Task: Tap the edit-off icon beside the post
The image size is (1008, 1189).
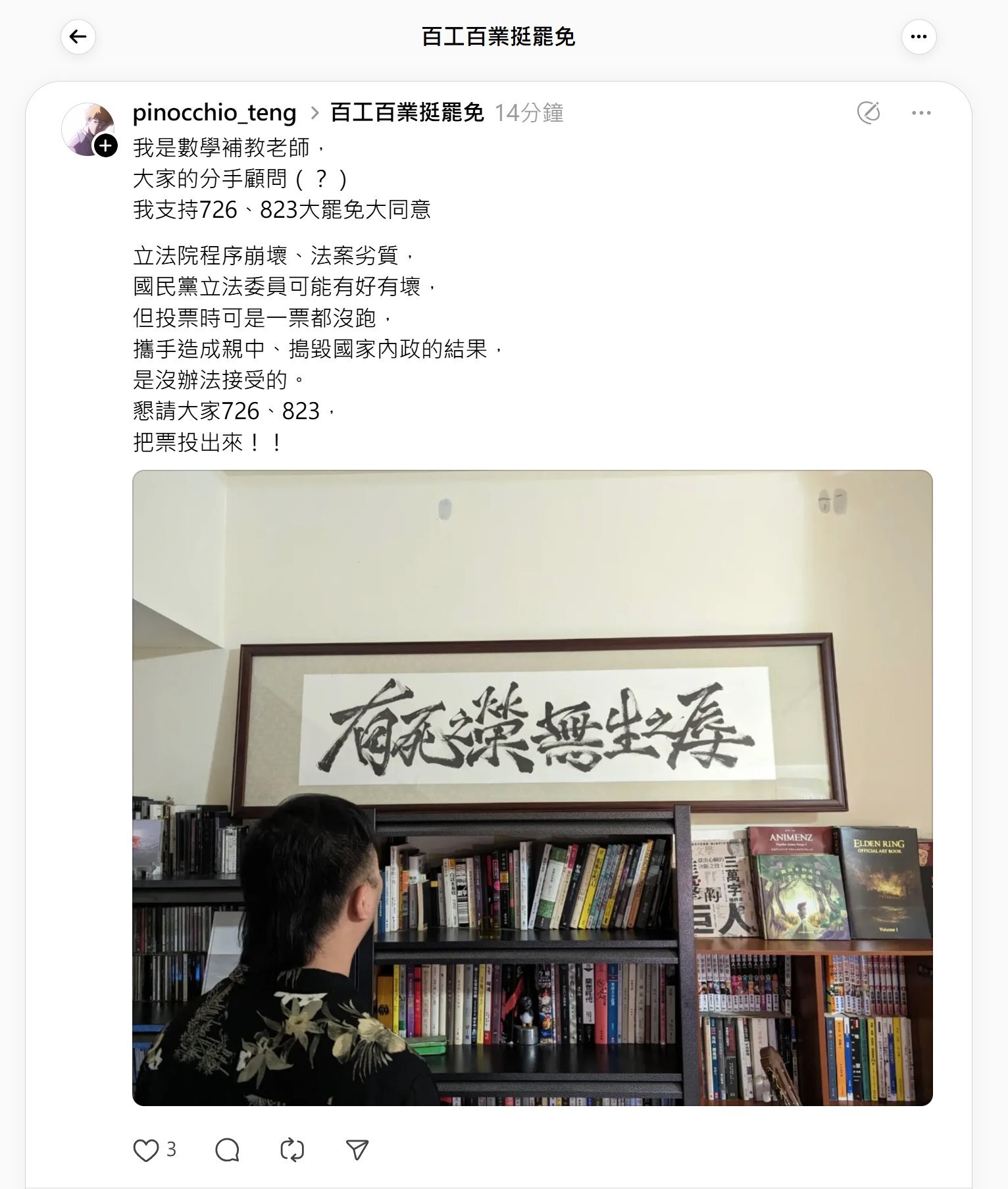Action: tap(869, 113)
